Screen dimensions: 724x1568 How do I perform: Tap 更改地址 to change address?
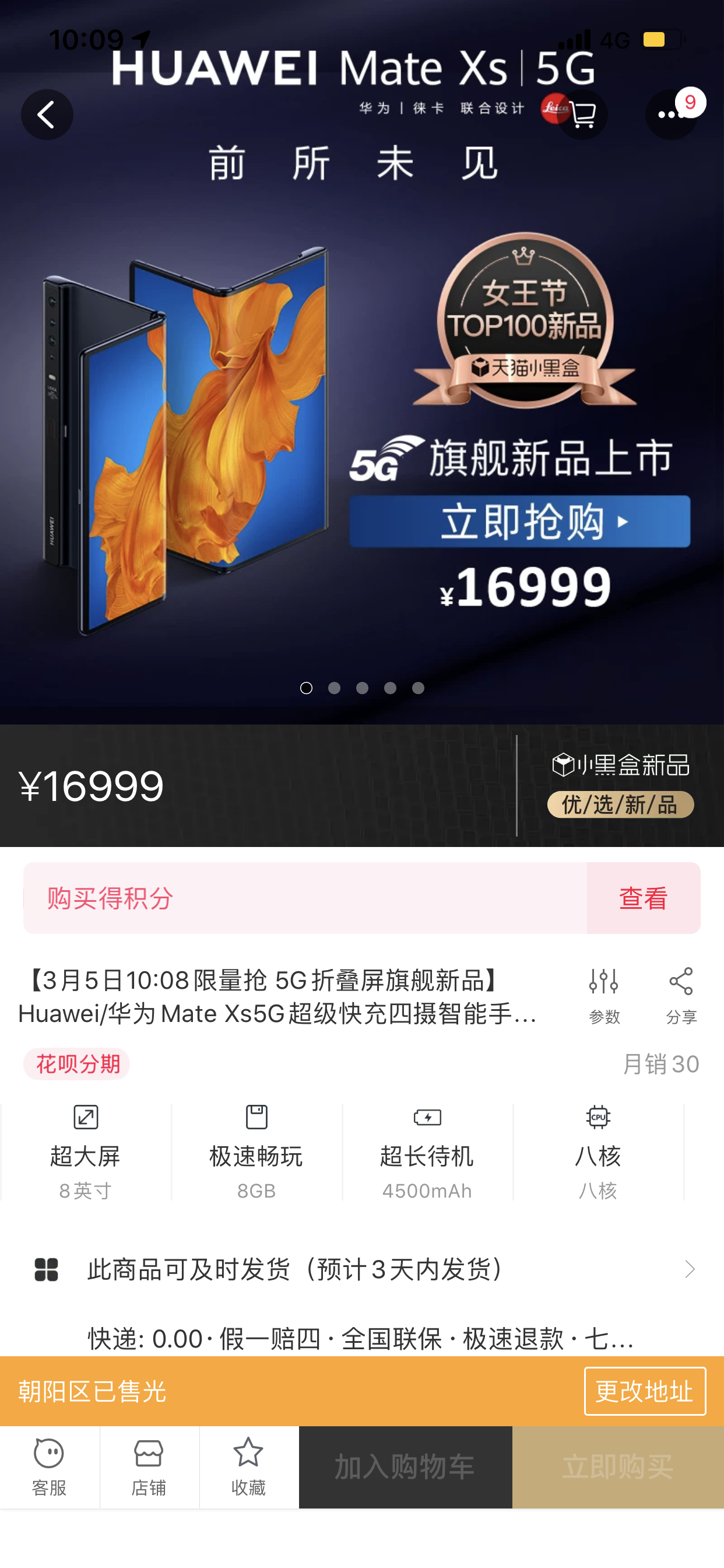point(644,1391)
